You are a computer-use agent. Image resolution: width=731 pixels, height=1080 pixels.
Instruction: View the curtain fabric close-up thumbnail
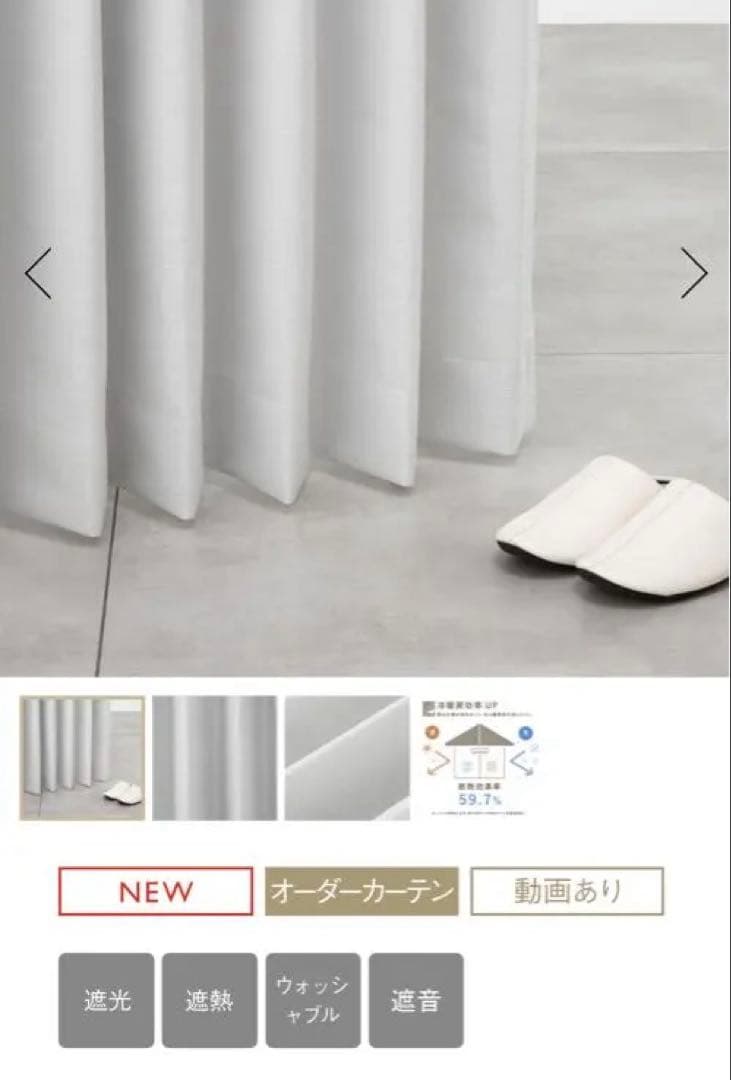214,758
